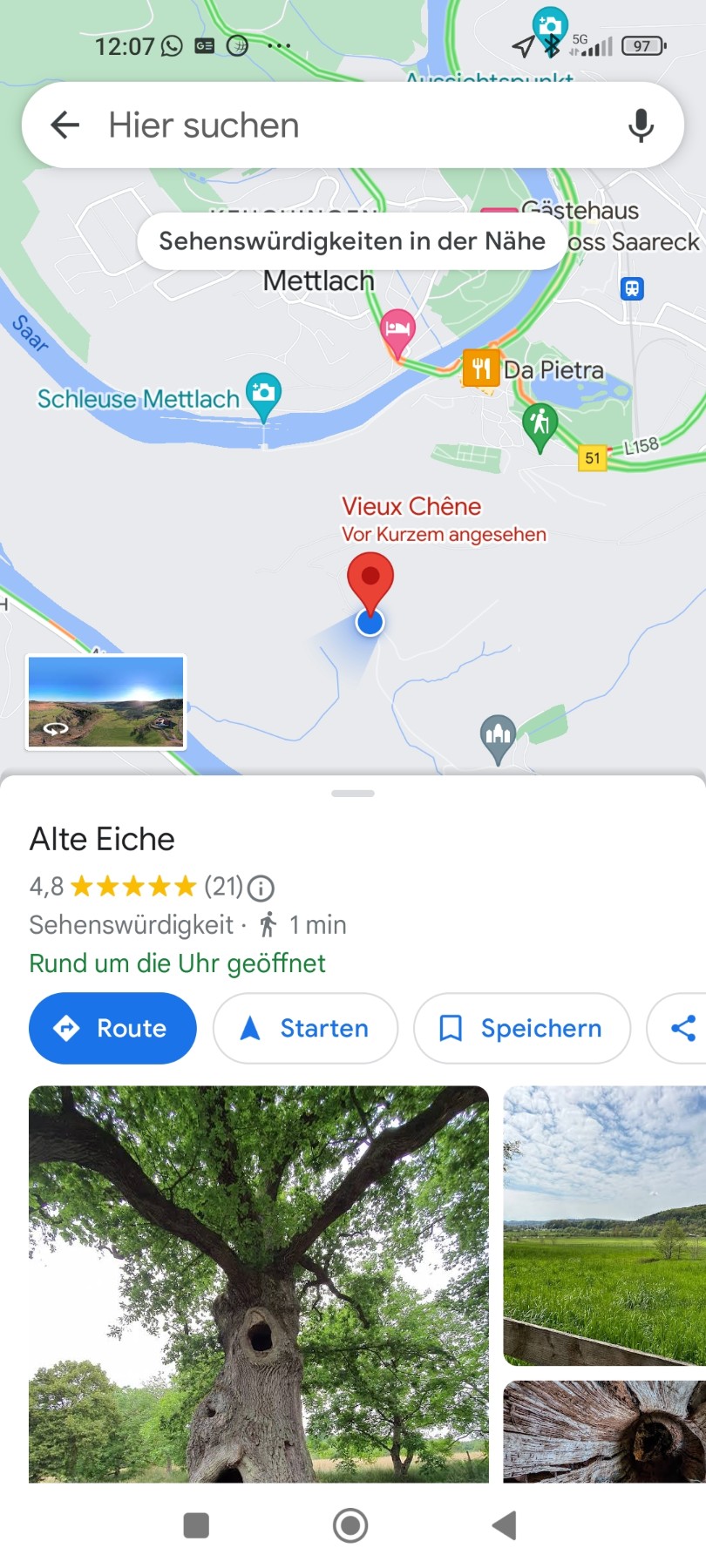Screen dimensions: 706x1568
Task: Tap the hotel marker near Mettlach
Action: tap(397, 331)
